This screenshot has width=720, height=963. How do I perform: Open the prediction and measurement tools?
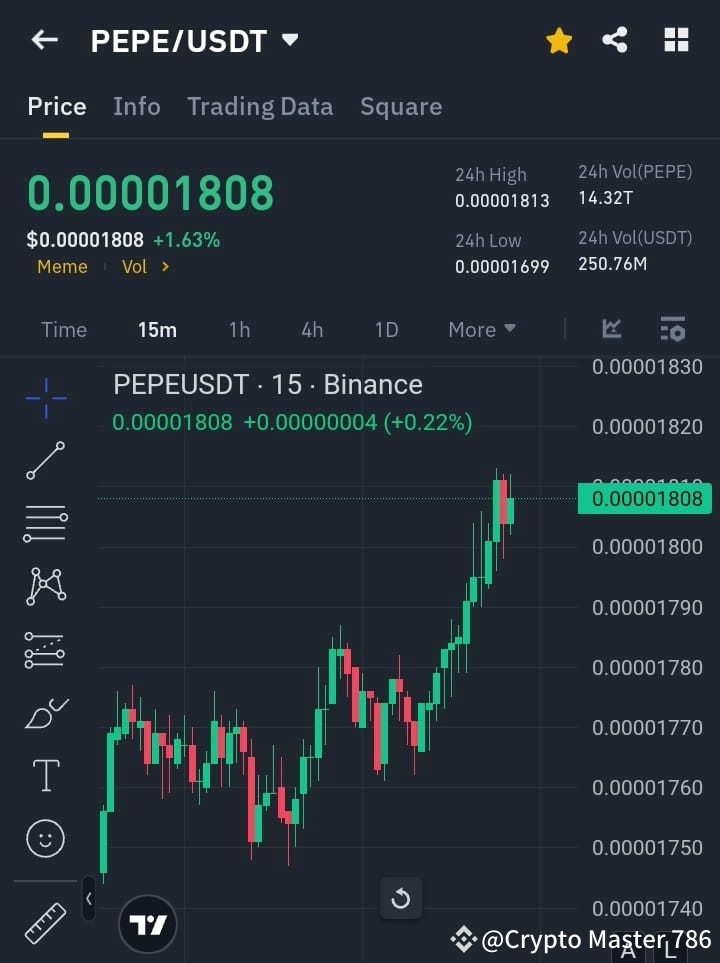tap(45, 649)
